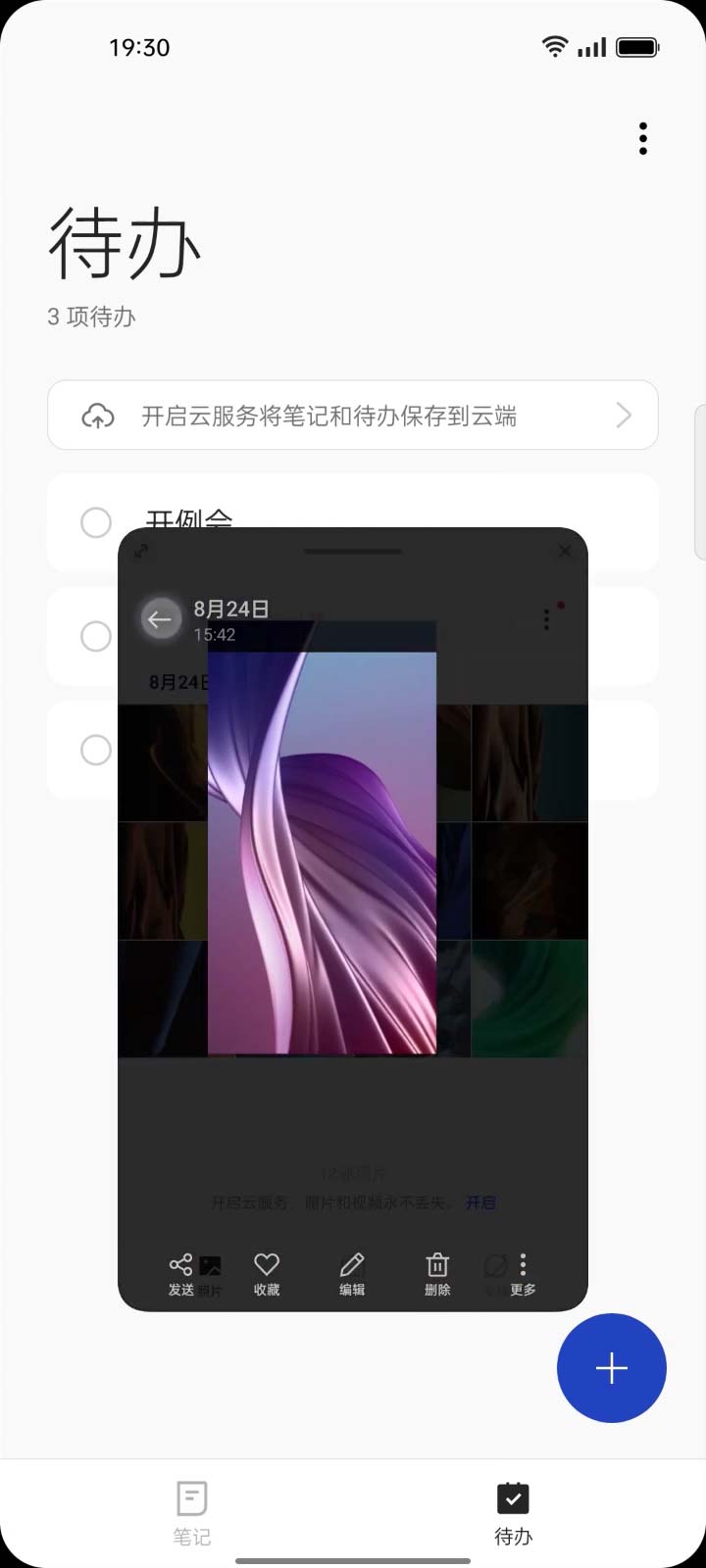Switch to the 笔记 tab
The width and height of the screenshot is (706, 1568).
192,1512
